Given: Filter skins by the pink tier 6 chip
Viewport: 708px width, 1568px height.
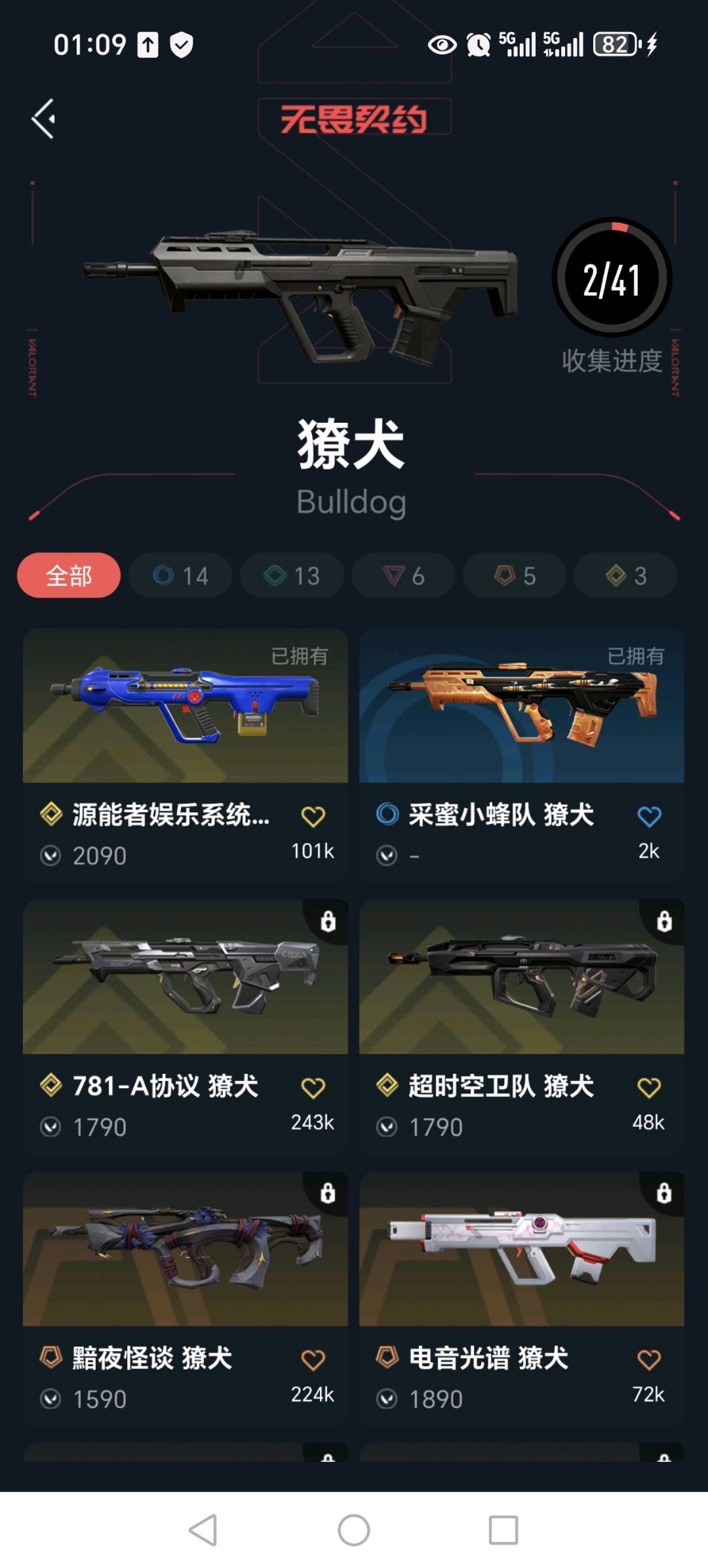Looking at the screenshot, I should click(403, 576).
